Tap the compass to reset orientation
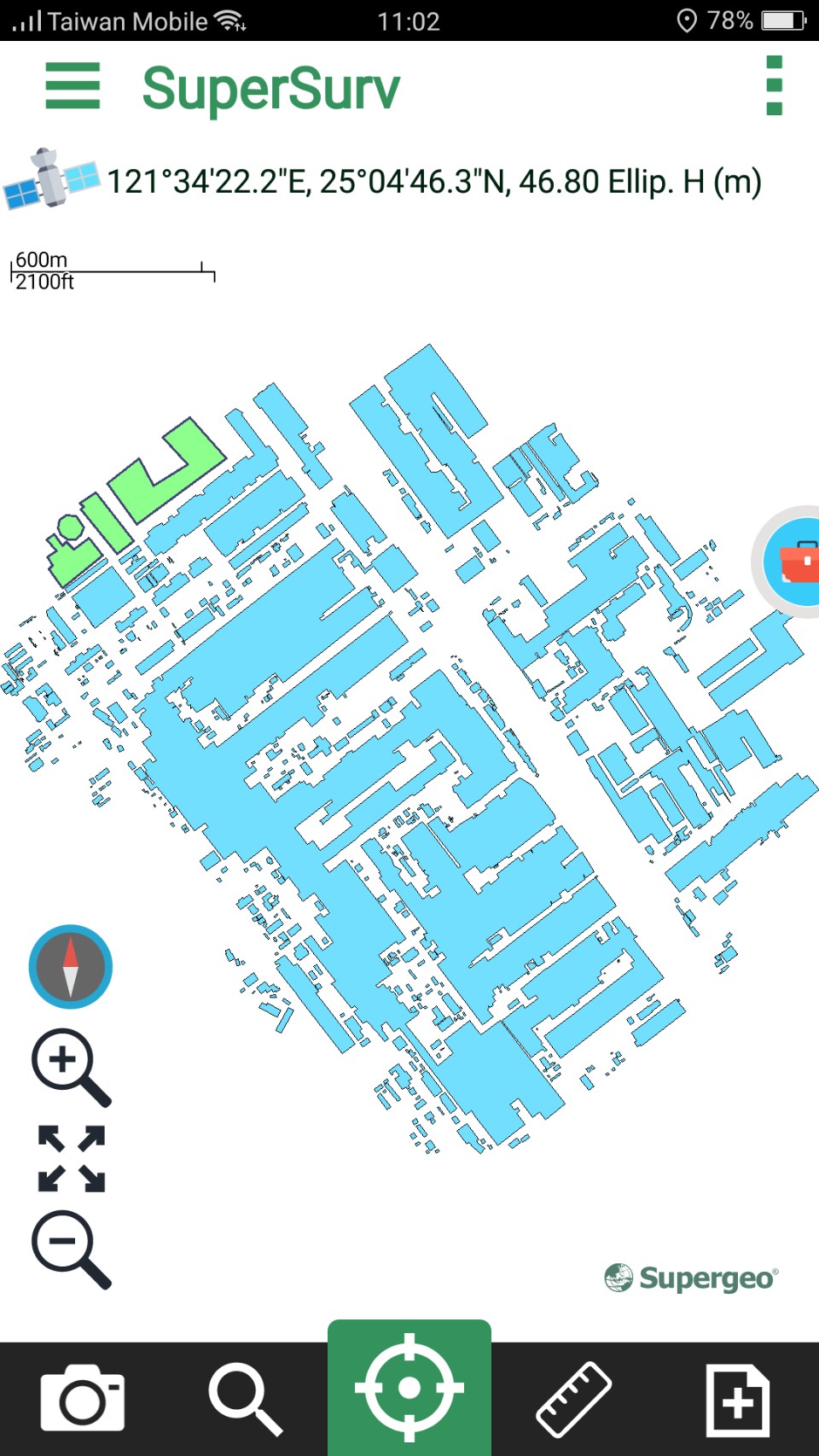The image size is (819, 1456). click(71, 967)
